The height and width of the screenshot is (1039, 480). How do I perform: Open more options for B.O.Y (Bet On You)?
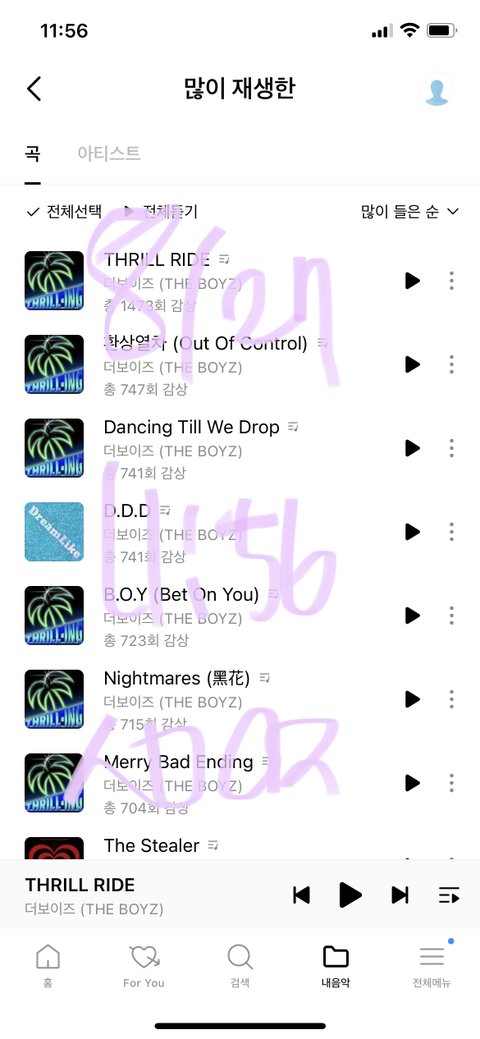coord(451,616)
